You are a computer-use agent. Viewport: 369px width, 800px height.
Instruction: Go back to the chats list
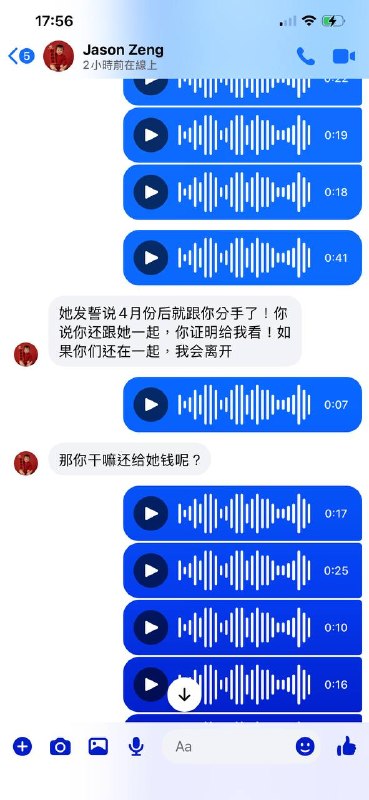click(20, 56)
